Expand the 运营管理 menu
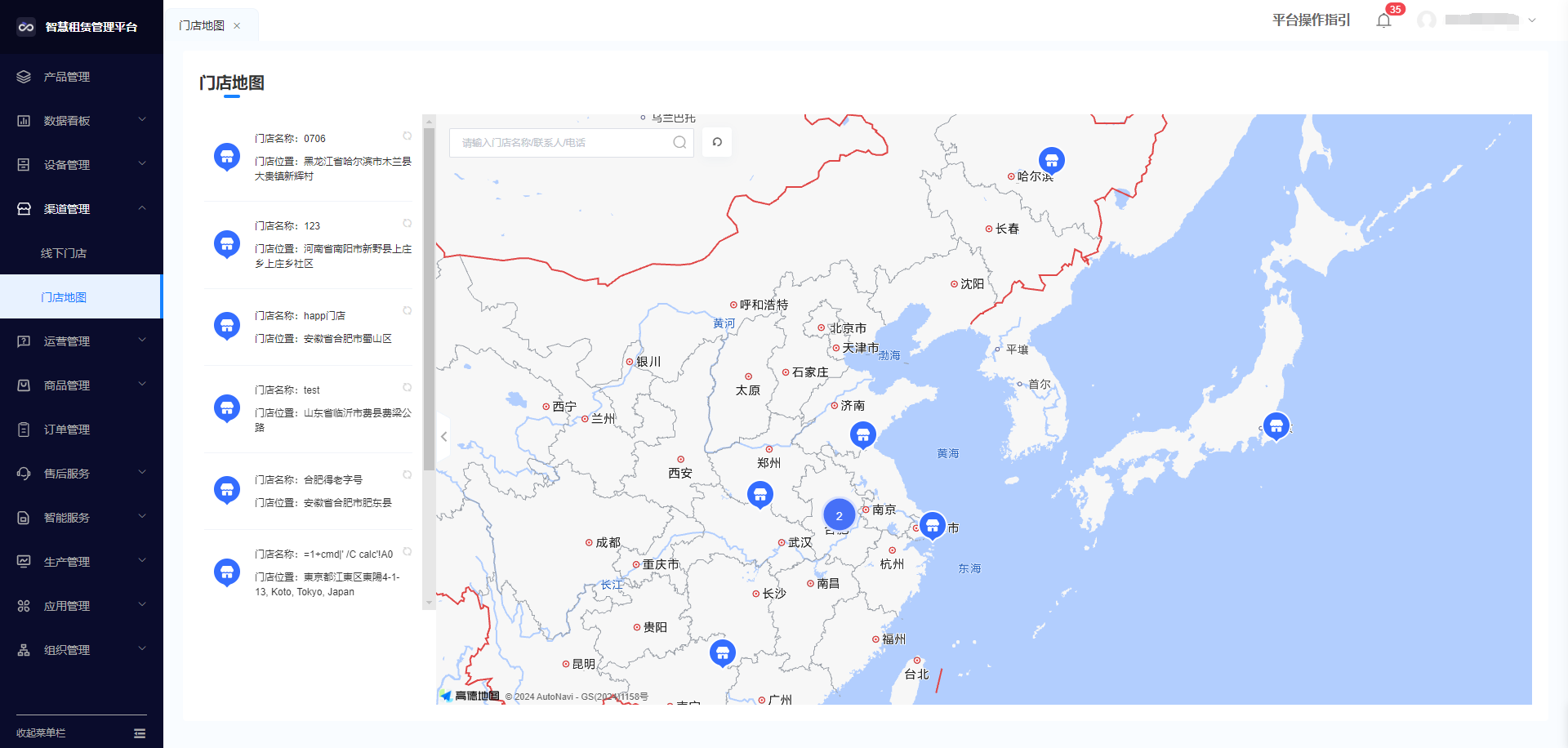The height and width of the screenshot is (748, 1568). point(80,341)
